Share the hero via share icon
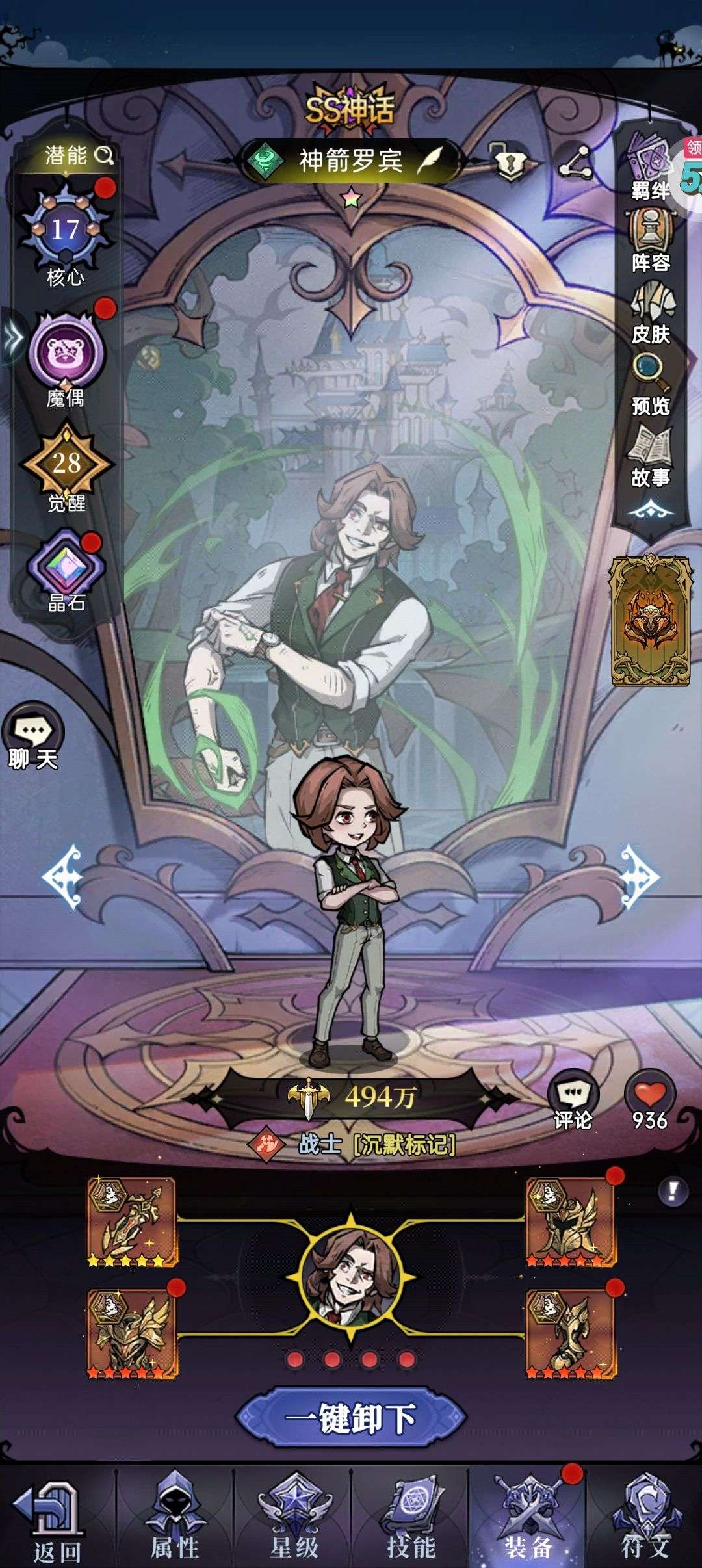This screenshot has height=1568, width=702. pos(575,162)
